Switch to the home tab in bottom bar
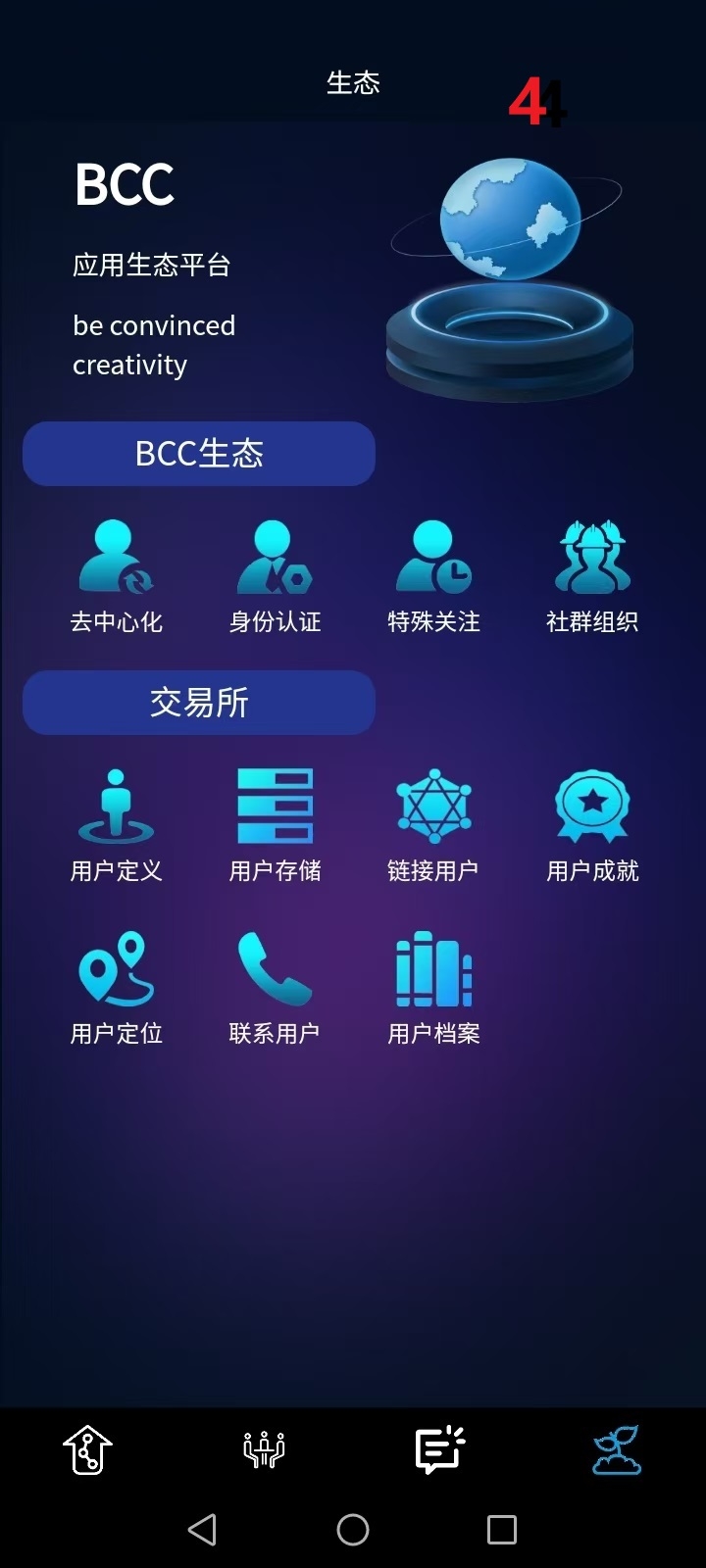 tap(88, 1449)
